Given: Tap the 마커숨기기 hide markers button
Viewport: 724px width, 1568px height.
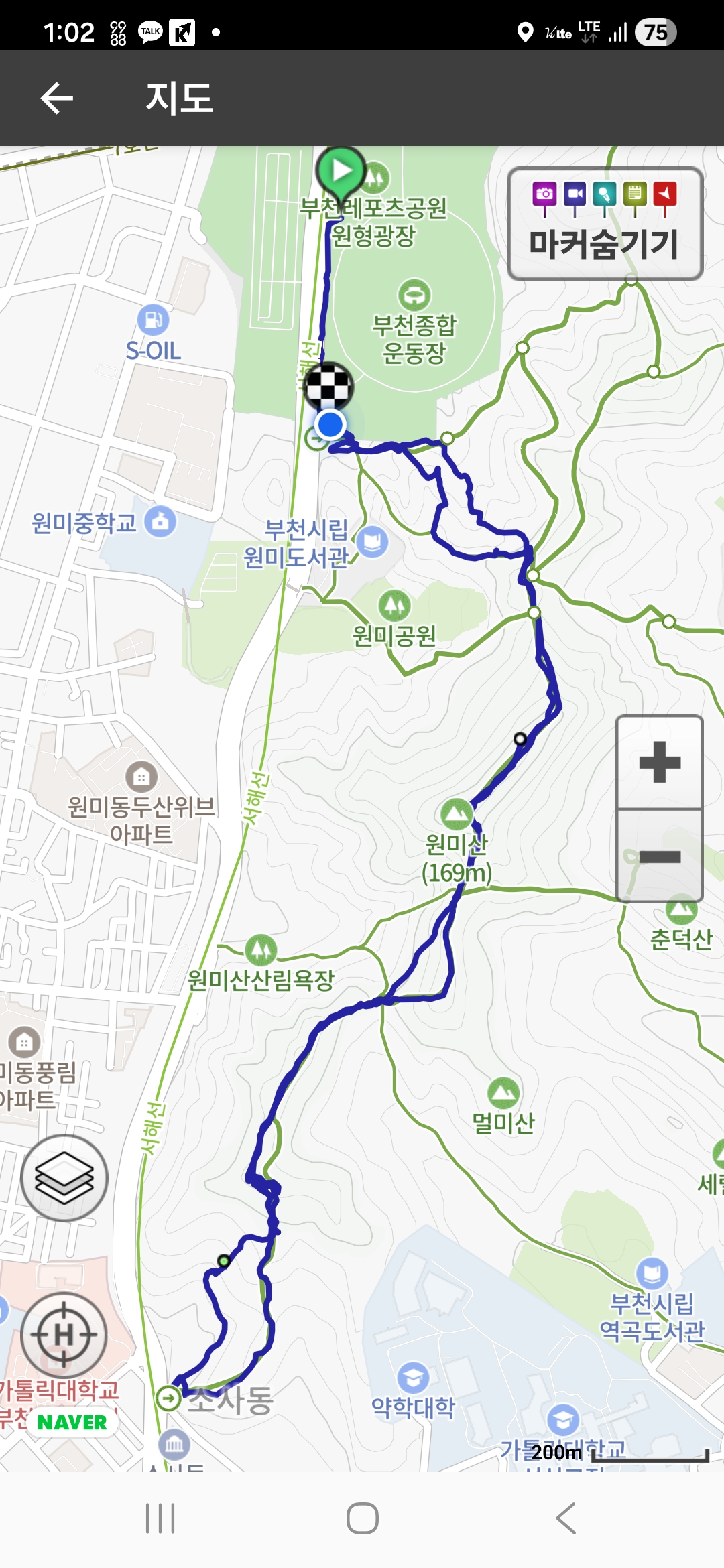Looking at the screenshot, I should pos(605,224).
